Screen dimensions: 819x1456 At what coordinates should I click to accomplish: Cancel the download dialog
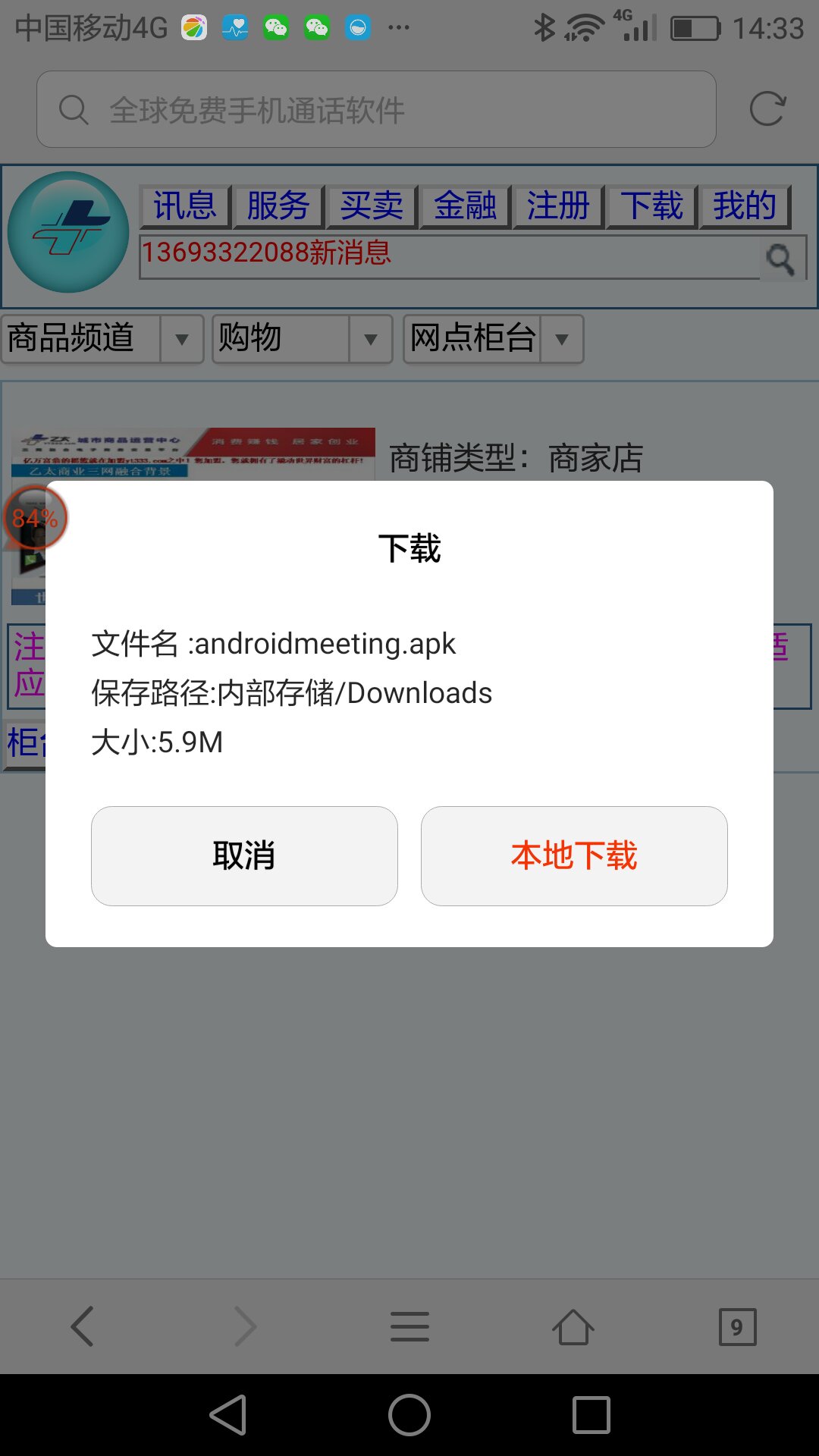244,855
